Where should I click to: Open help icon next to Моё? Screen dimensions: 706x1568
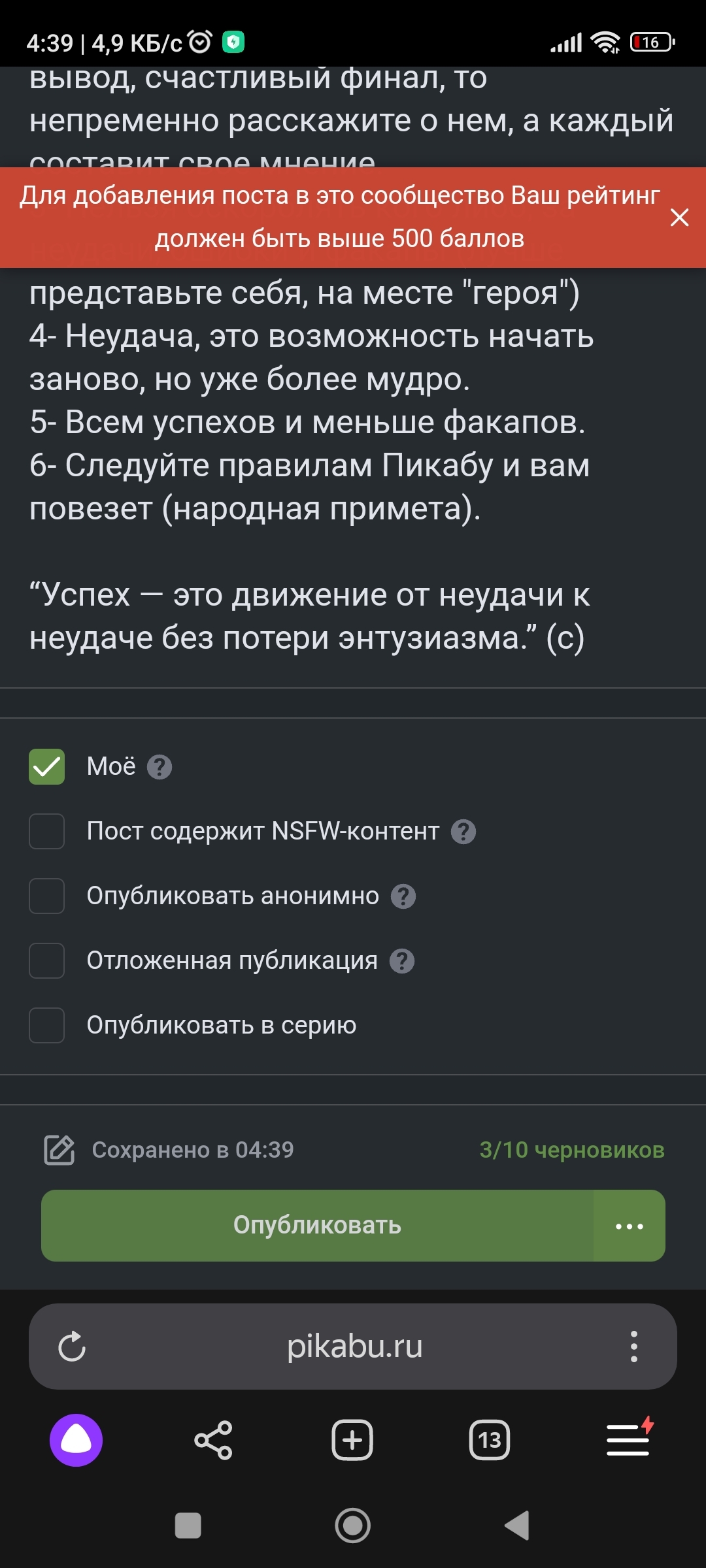(x=160, y=767)
